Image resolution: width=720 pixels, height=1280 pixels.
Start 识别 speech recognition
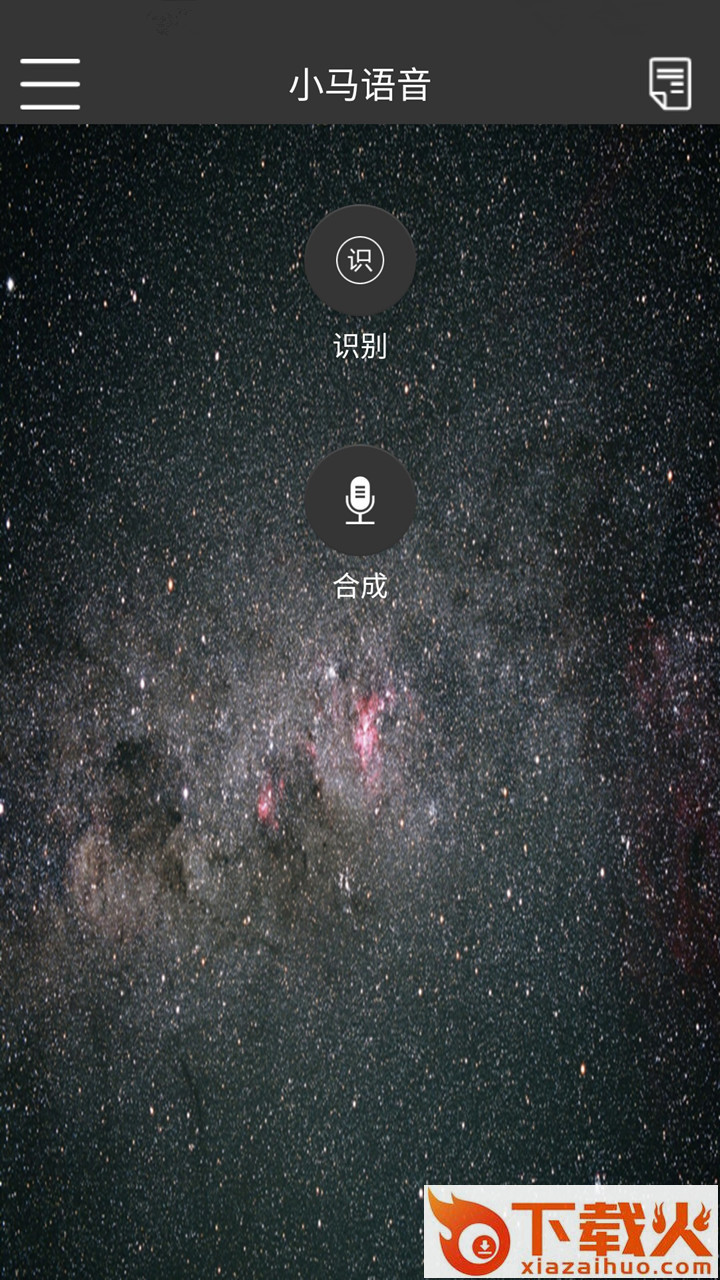360,260
